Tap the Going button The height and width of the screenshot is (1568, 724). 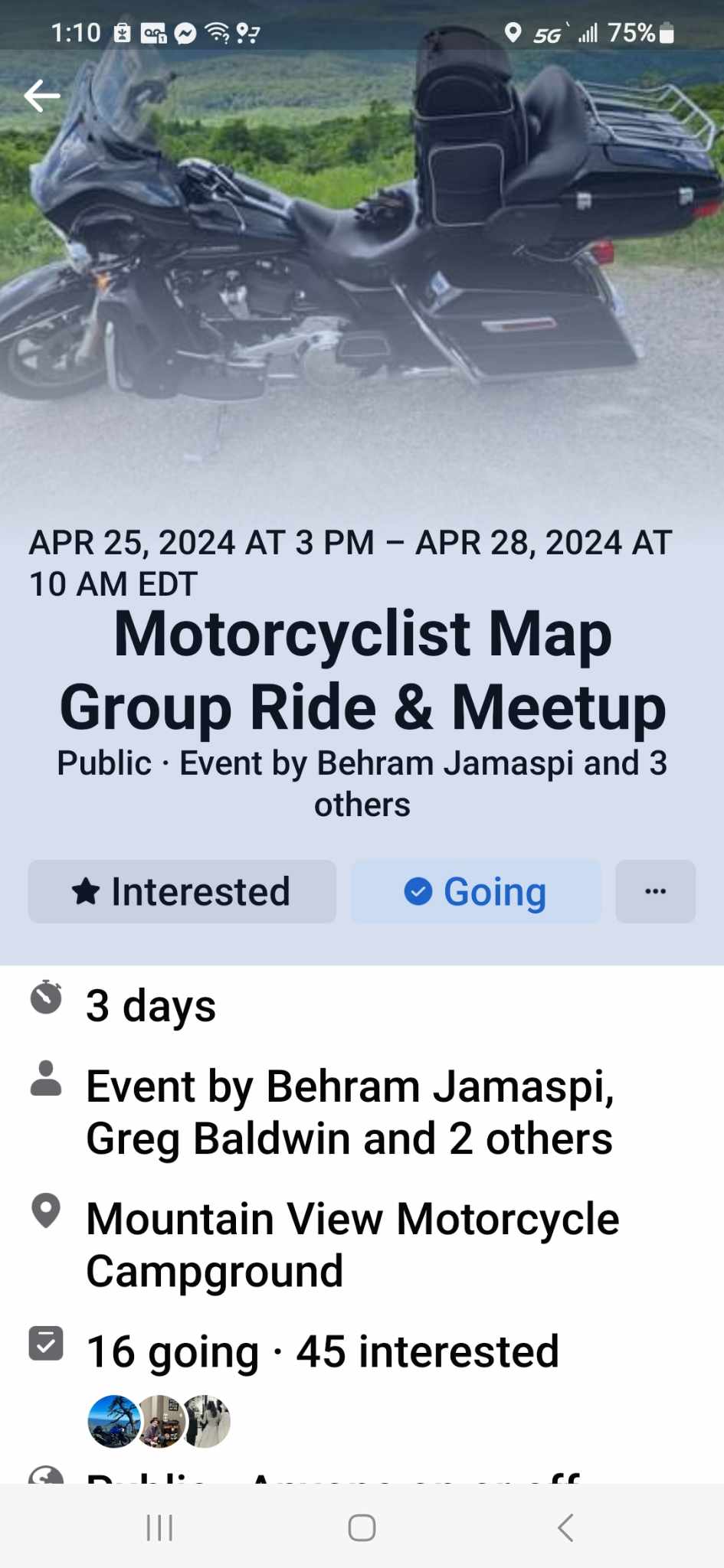[476, 891]
